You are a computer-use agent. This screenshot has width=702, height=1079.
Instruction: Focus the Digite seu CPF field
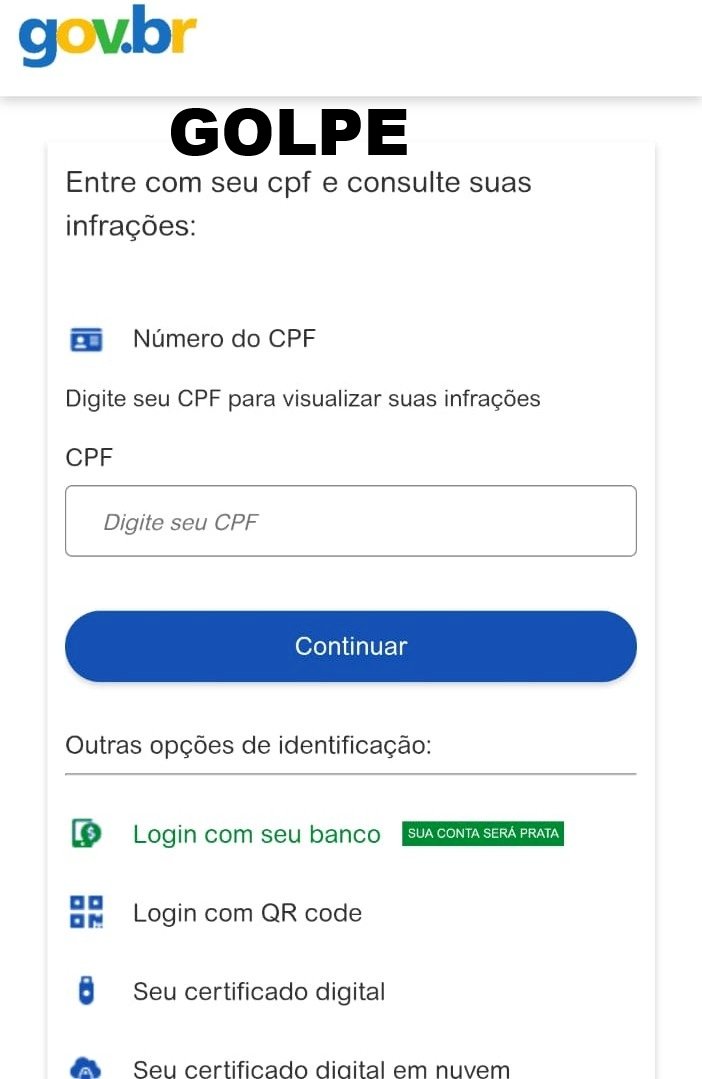(350, 521)
